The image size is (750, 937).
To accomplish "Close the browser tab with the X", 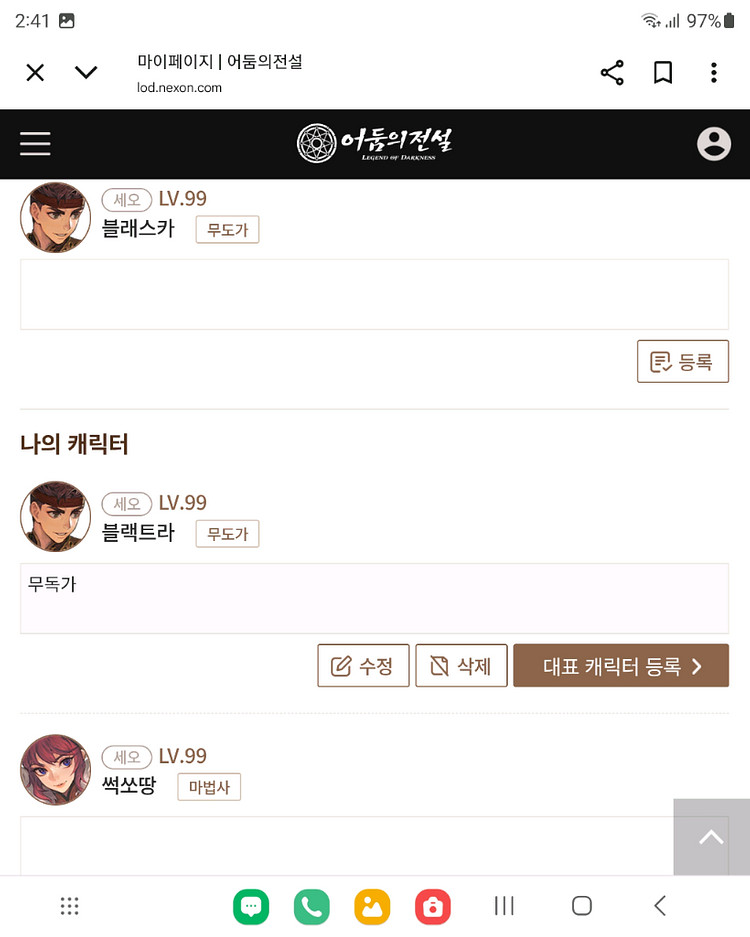I will coord(35,72).
